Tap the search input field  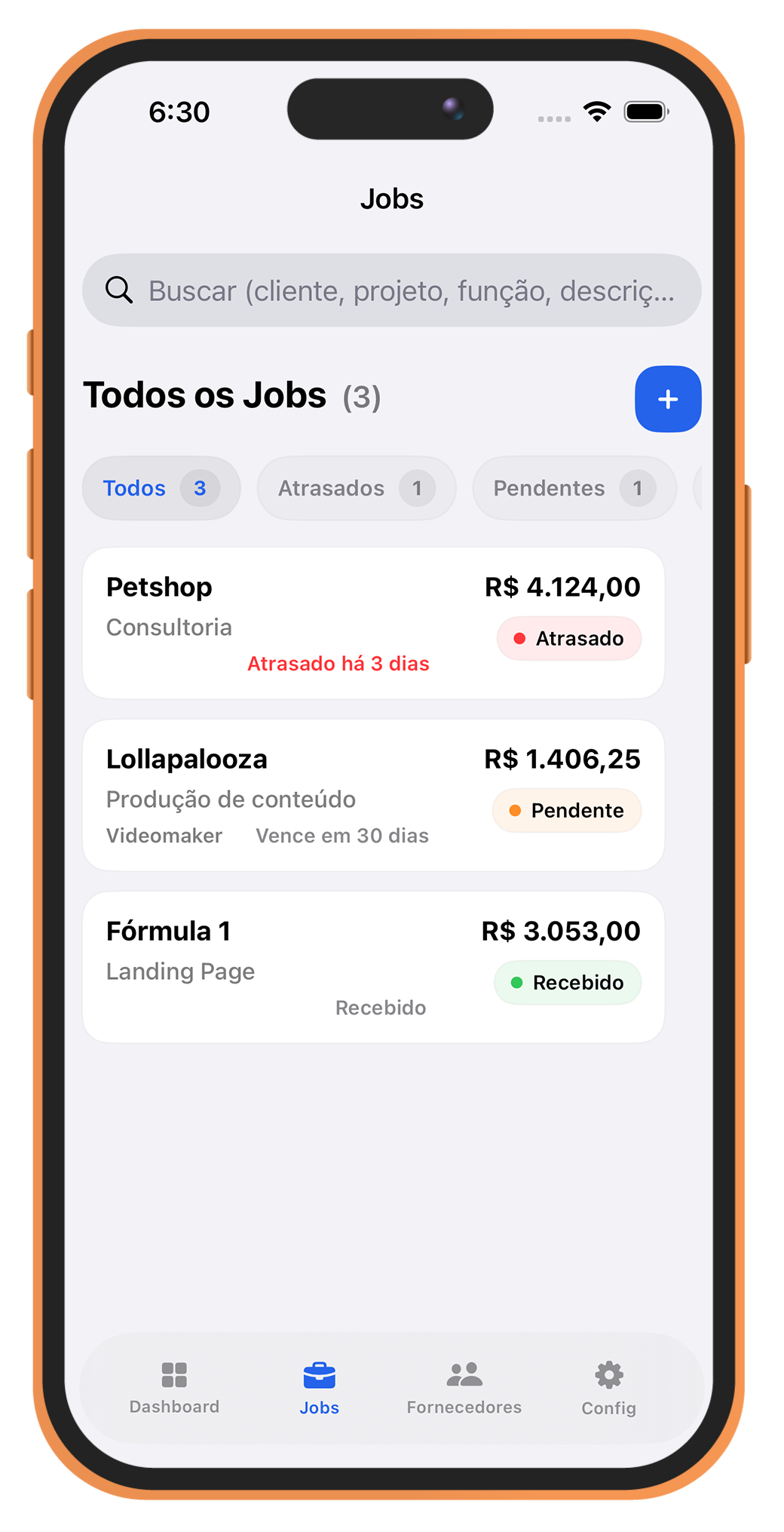[x=392, y=290]
